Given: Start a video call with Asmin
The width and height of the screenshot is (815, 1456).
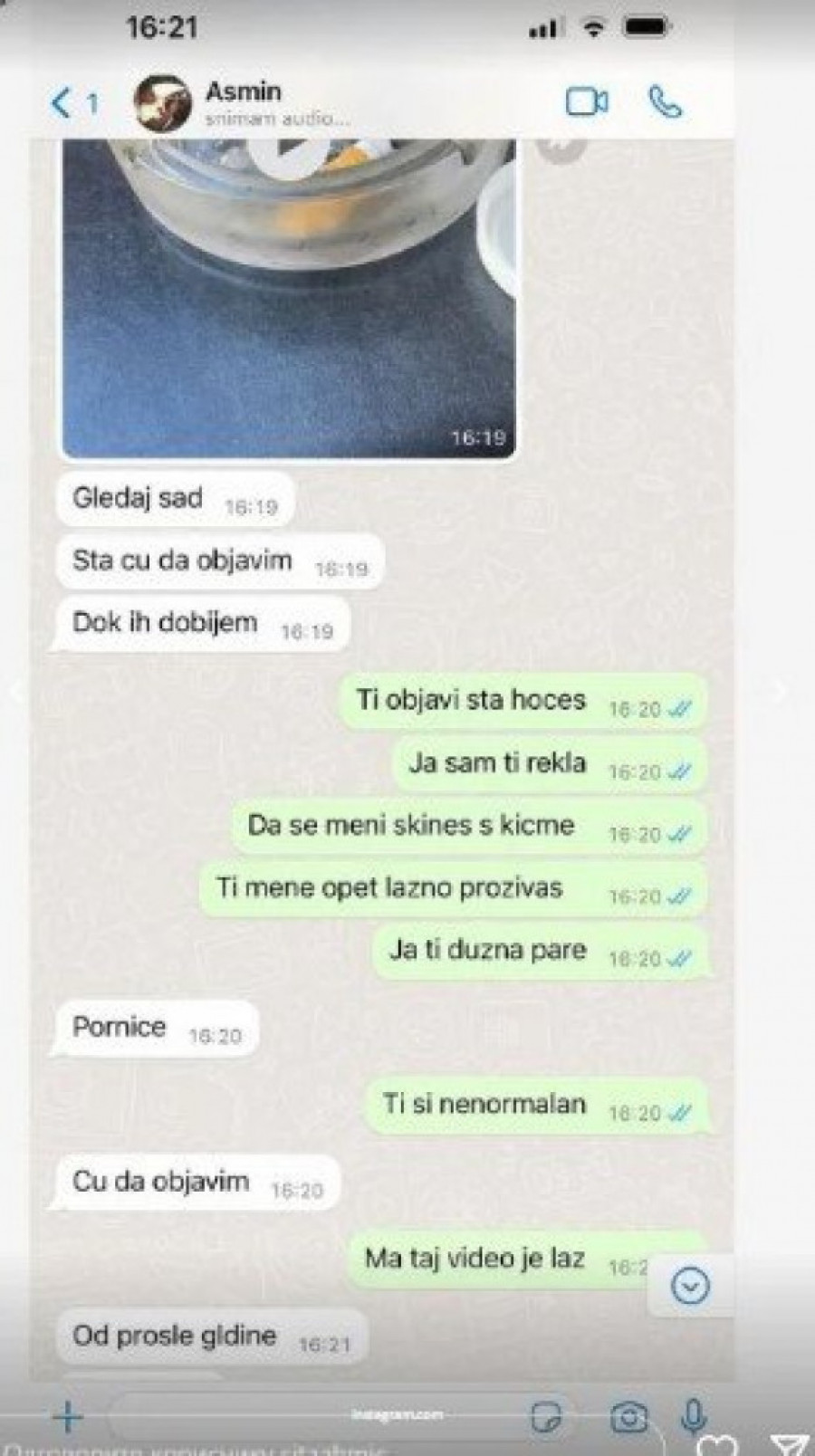Looking at the screenshot, I should click(x=587, y=101).
